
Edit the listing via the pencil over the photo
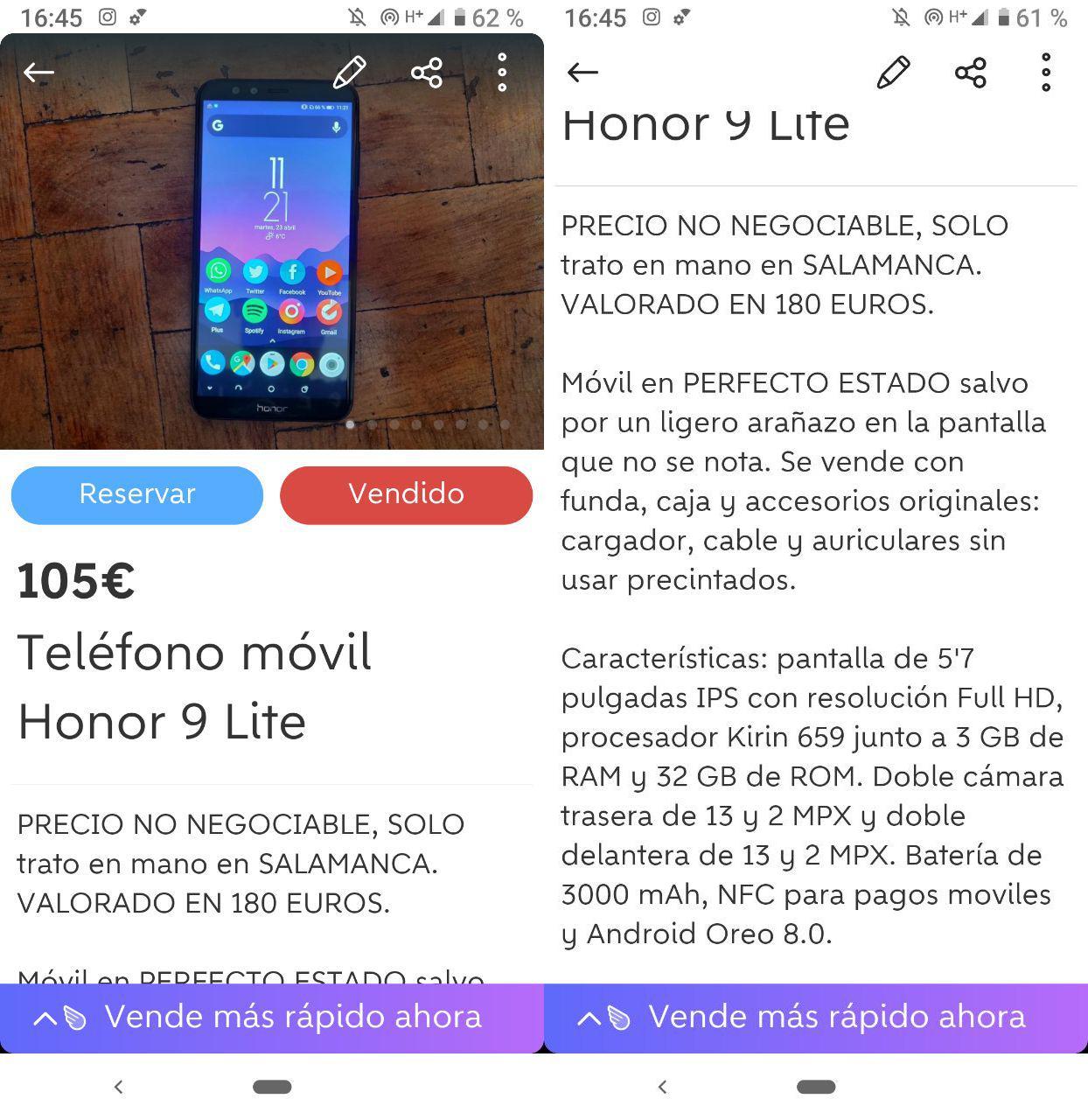tap(350, 73)
